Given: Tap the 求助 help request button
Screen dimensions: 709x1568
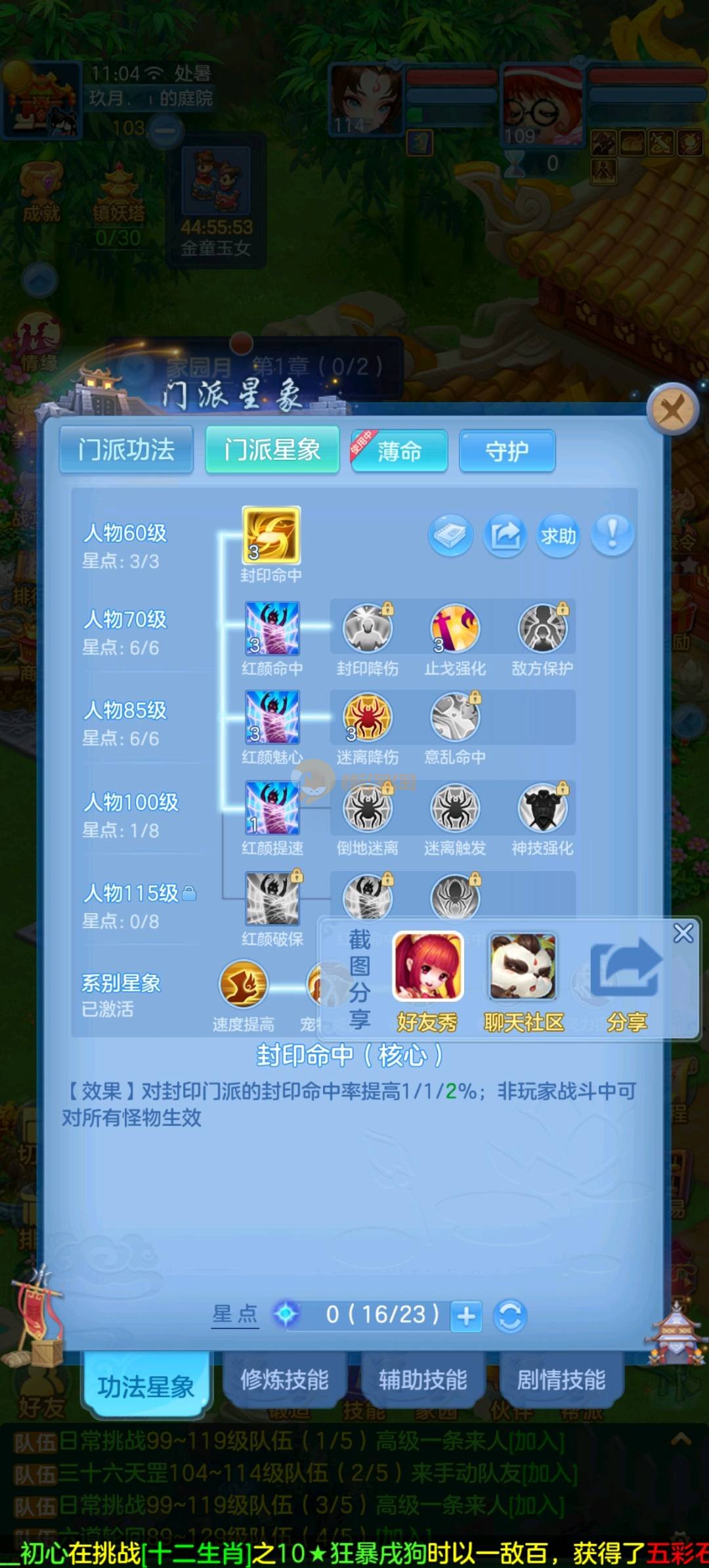Looking at the screenshot, I should pyautogui.click(x=558, y=535).
